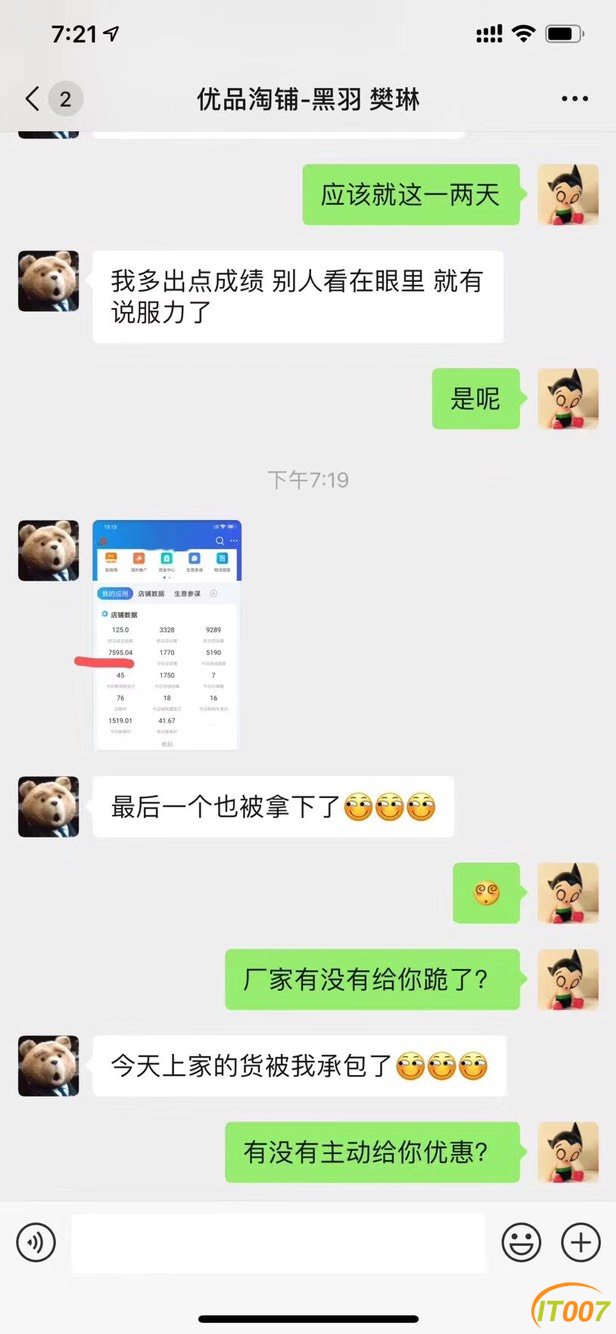616x1334 pixels.
Task: Switch to voice message input
Action: coord(36,1243)
